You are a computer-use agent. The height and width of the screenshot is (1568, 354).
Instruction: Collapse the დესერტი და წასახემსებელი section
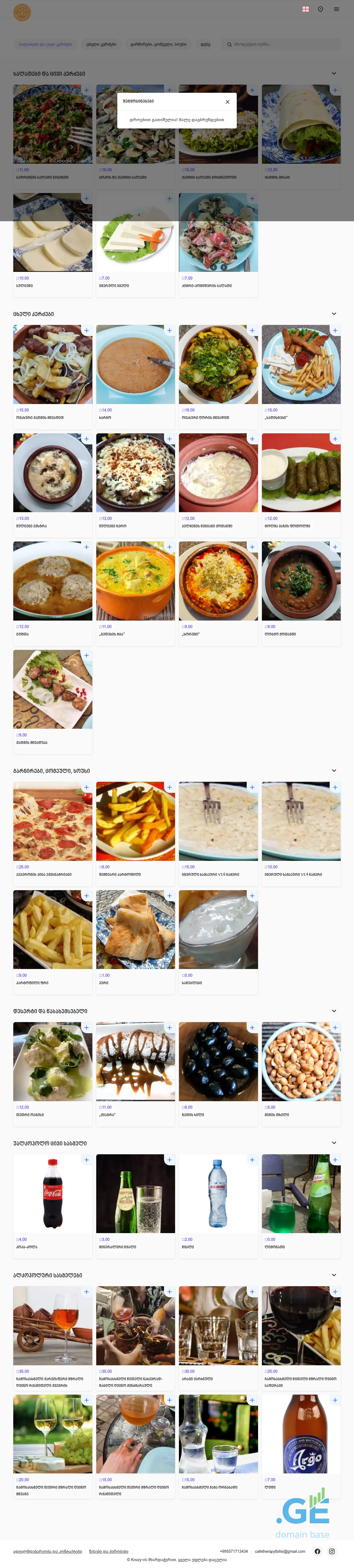pyautogui.click(x=334, y=1011)
